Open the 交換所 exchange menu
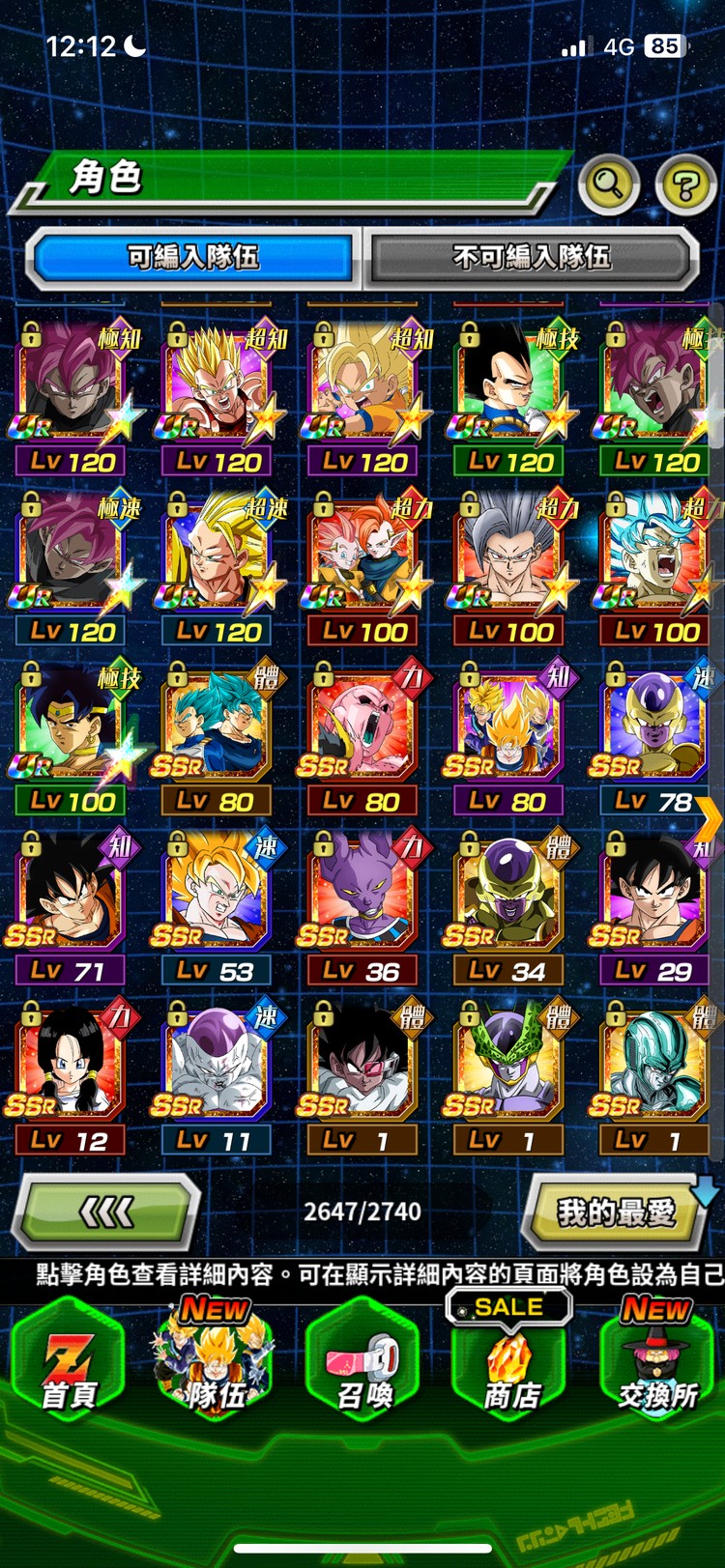Image resolution: width=725 pixels, height=1568 pixels. click(657, 1360)
